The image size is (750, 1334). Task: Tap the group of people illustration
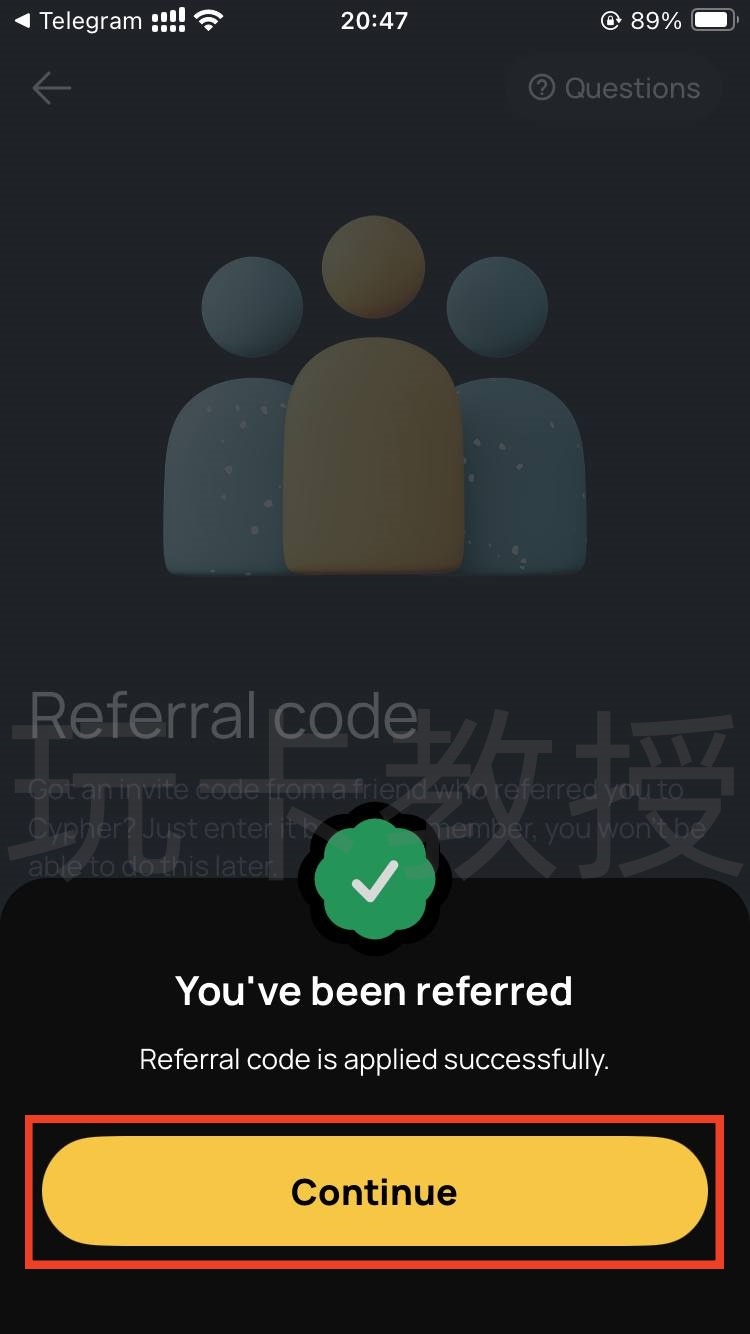[x=373, y=400]
